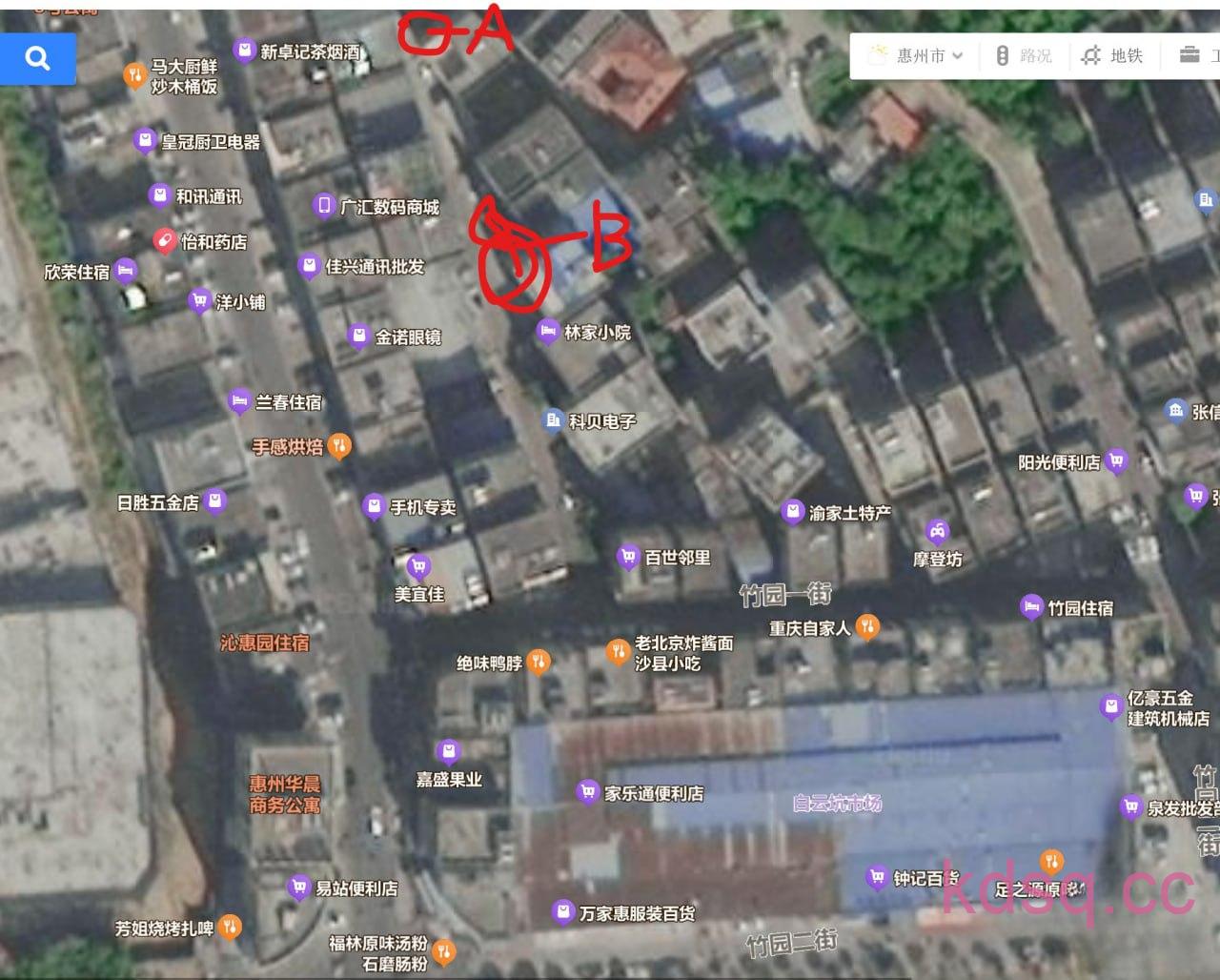The width and height of the screenshot is (1220, 980).
Task: Open the 嘉盛果业 marker
Action: click(448, 752)
